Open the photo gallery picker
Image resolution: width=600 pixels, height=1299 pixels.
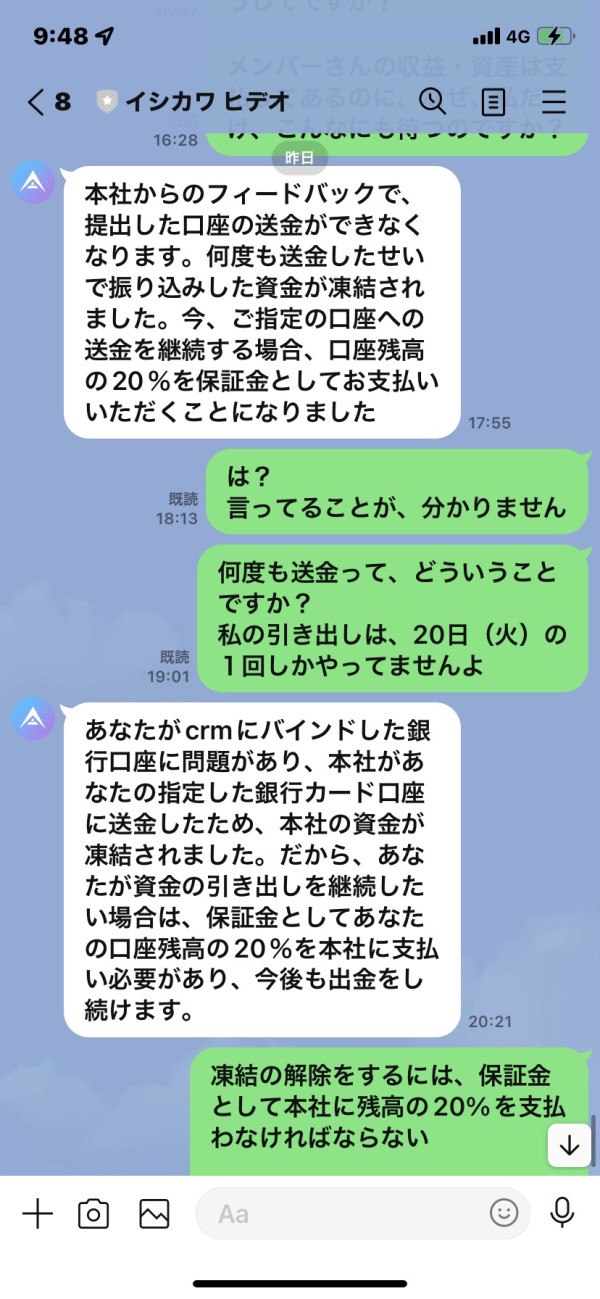click(x=154, y=1214)
